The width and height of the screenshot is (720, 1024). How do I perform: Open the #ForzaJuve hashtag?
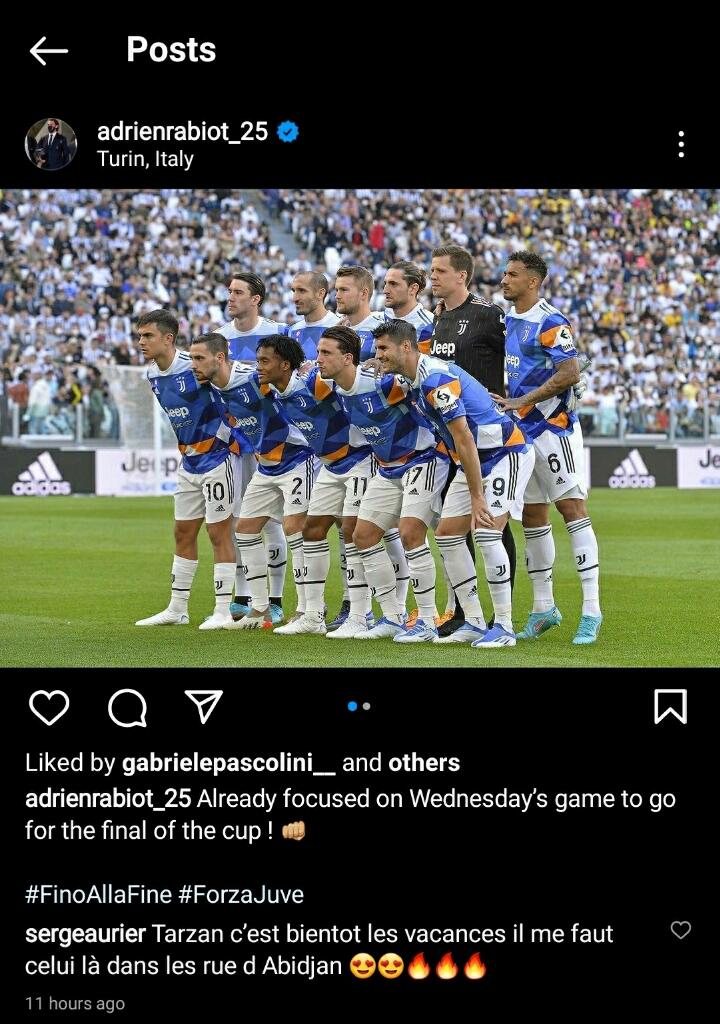point(241,894)
